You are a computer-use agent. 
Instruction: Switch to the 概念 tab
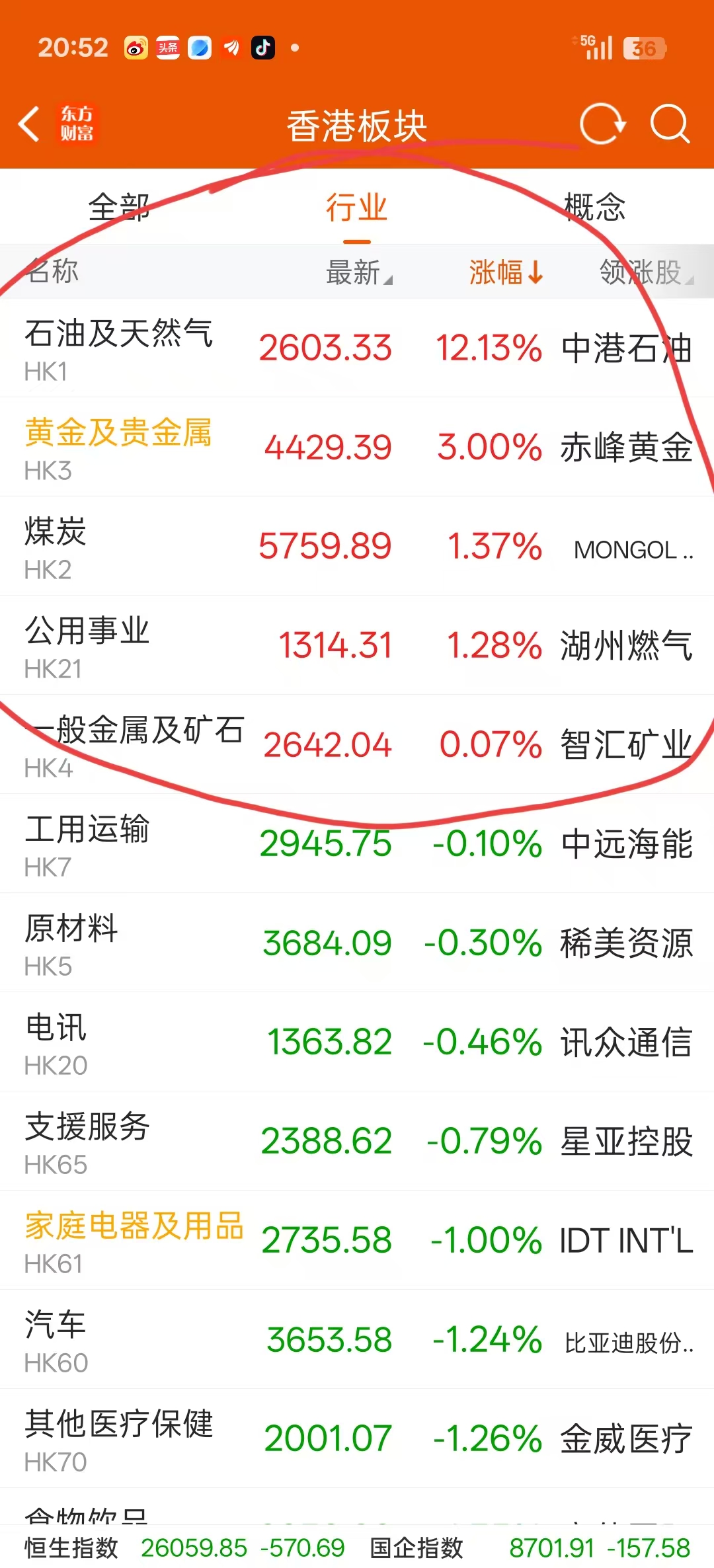tap(594, 208)
